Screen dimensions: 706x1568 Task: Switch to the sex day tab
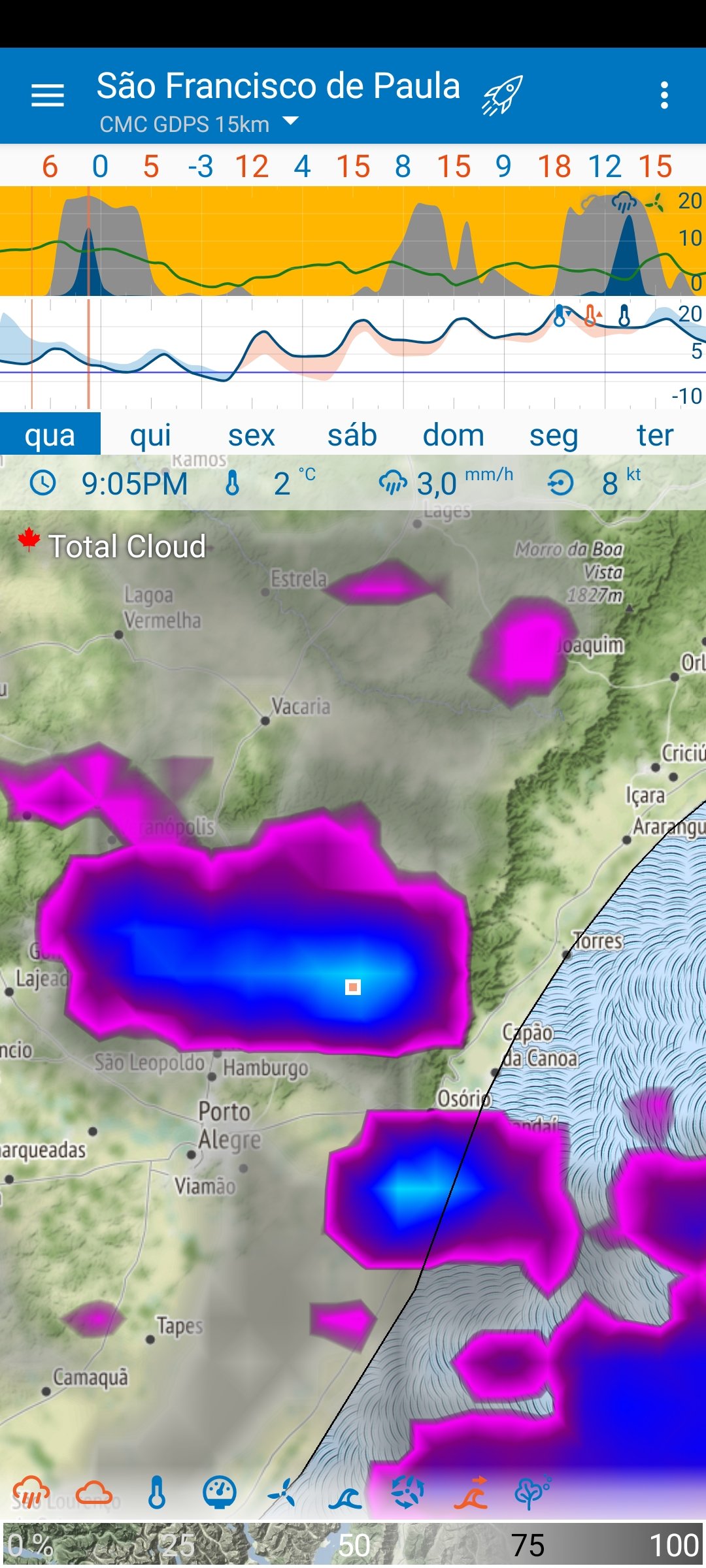pyautogui.click(x=252, y=434)
